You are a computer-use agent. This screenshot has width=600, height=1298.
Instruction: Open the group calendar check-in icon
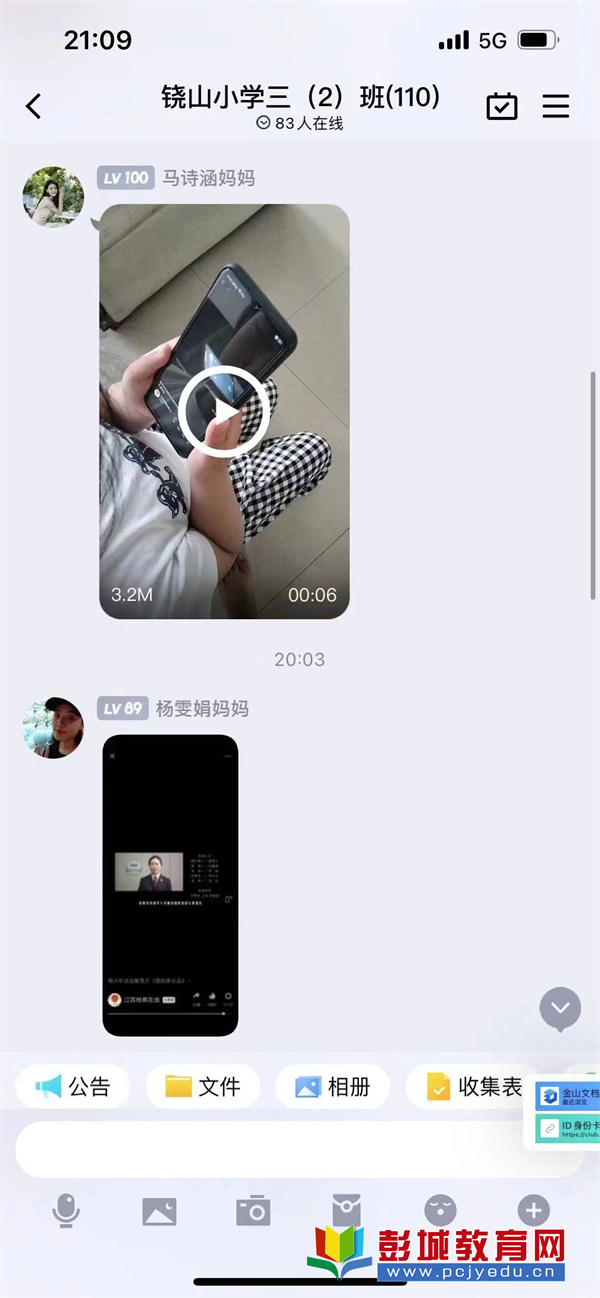click(502, 106)
